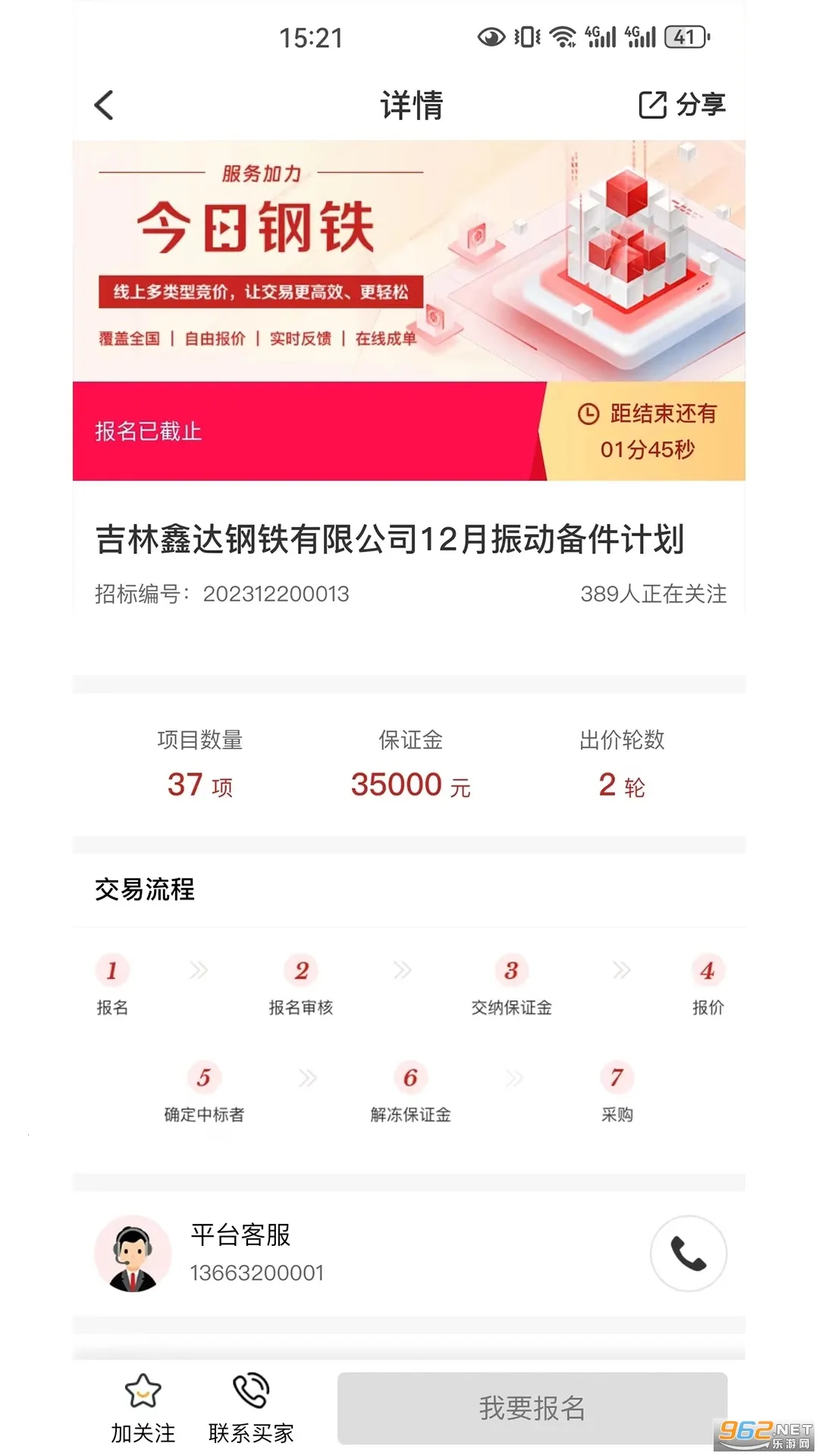Share this tender detail page
This screenshot has width=819, height=1456.
tap(681, 105)
